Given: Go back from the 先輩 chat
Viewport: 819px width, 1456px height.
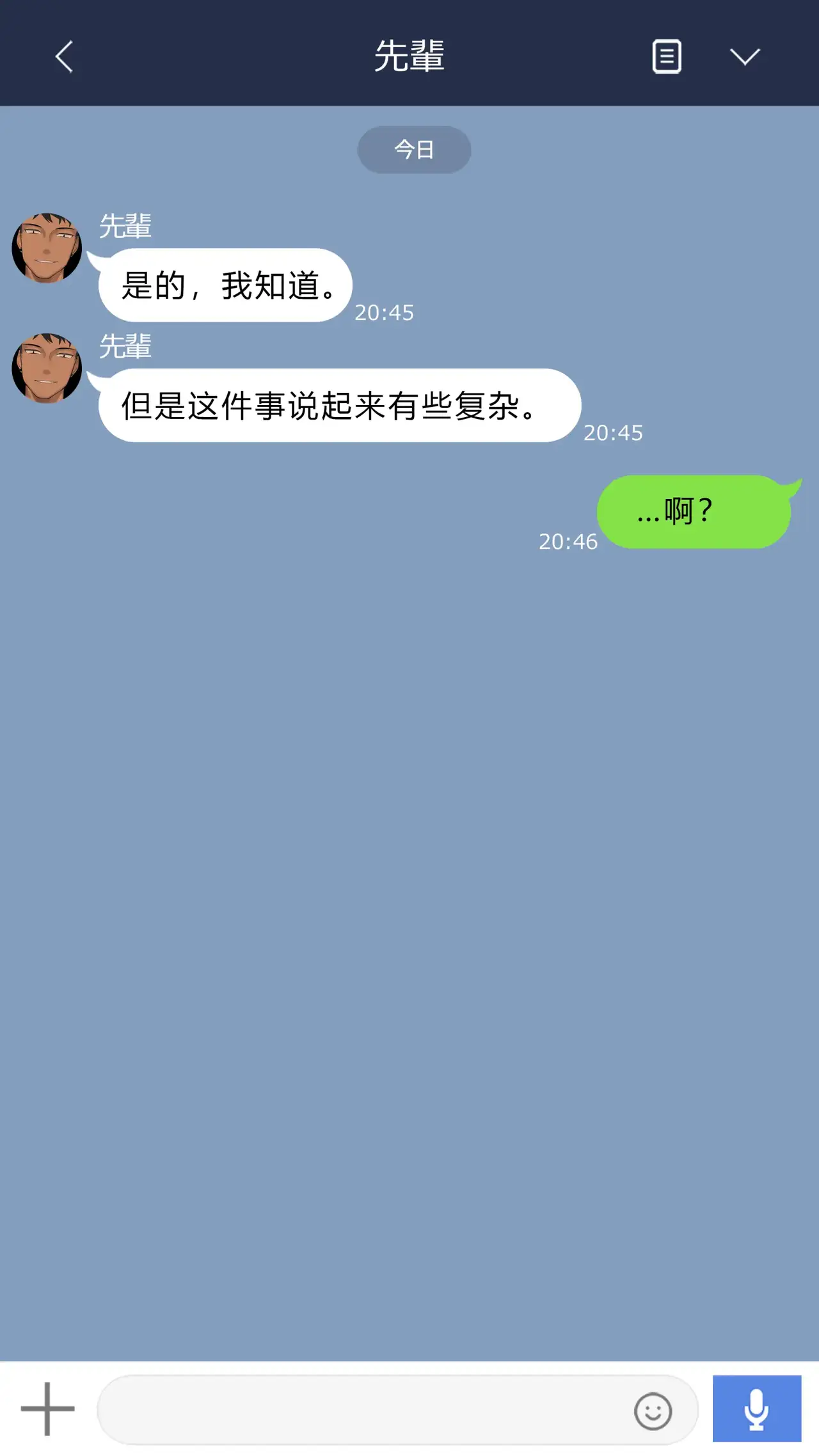Looking at the screenshot, I should coord(64,57).
